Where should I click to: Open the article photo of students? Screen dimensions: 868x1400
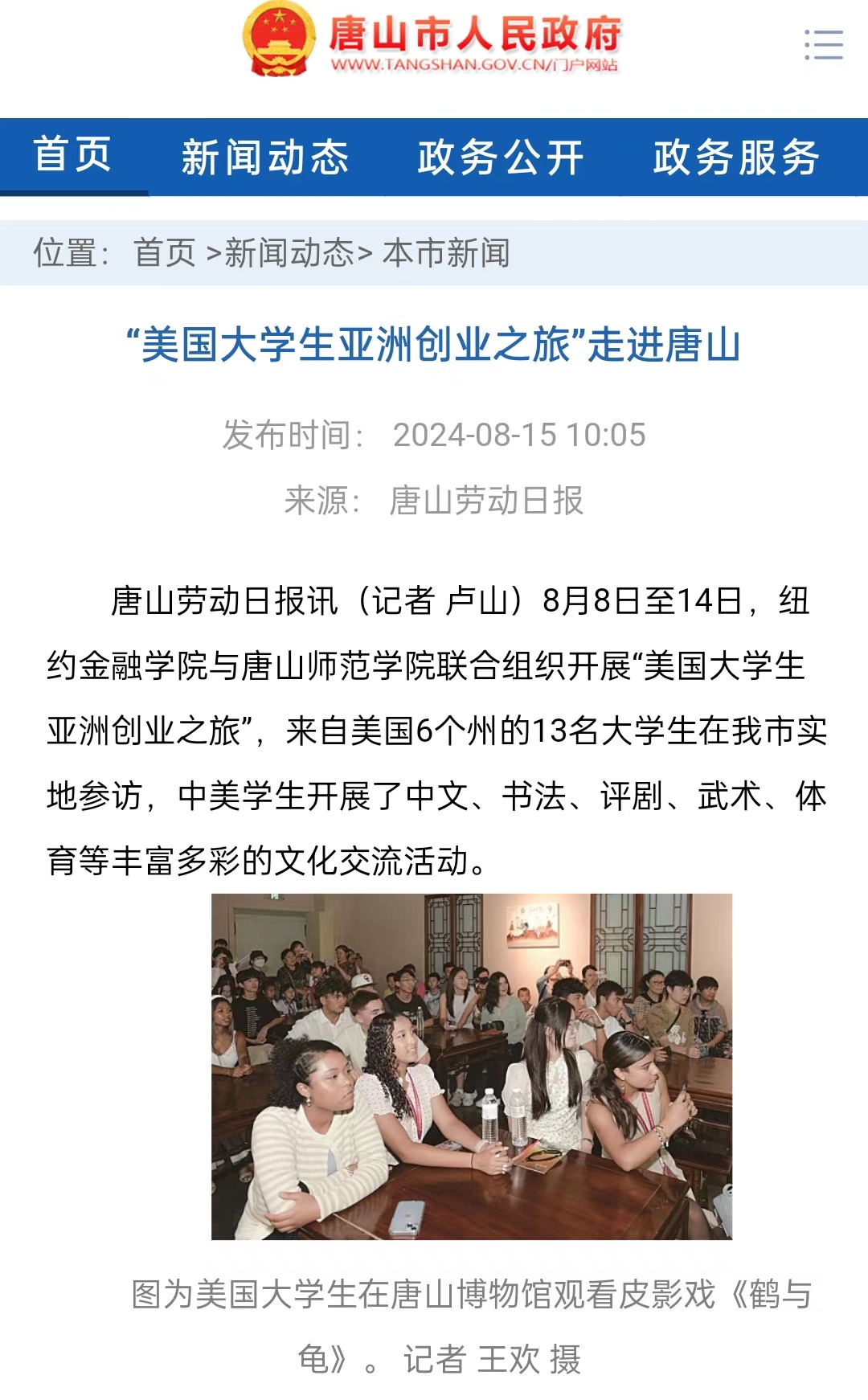tap(472, 1066)
